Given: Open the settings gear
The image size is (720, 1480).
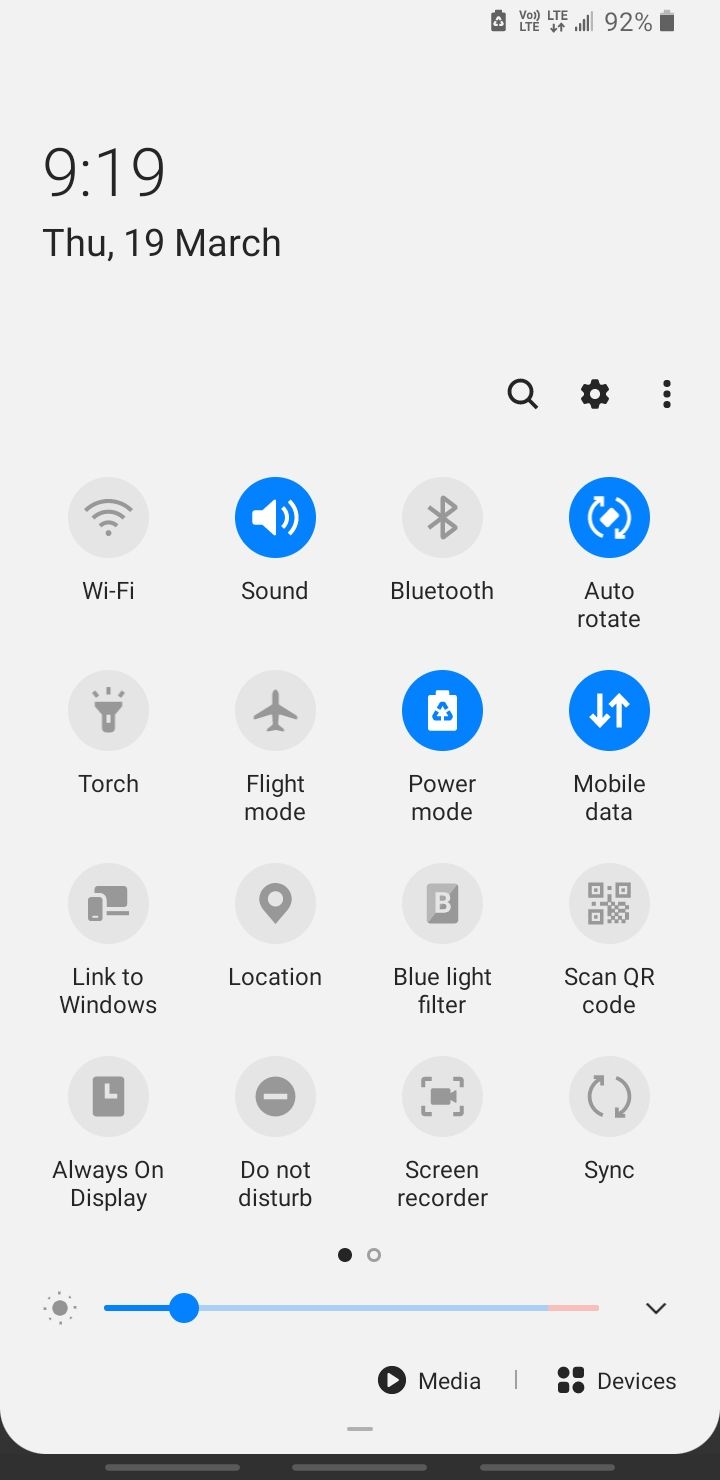Looking at the screenshot, I should 595,394.
